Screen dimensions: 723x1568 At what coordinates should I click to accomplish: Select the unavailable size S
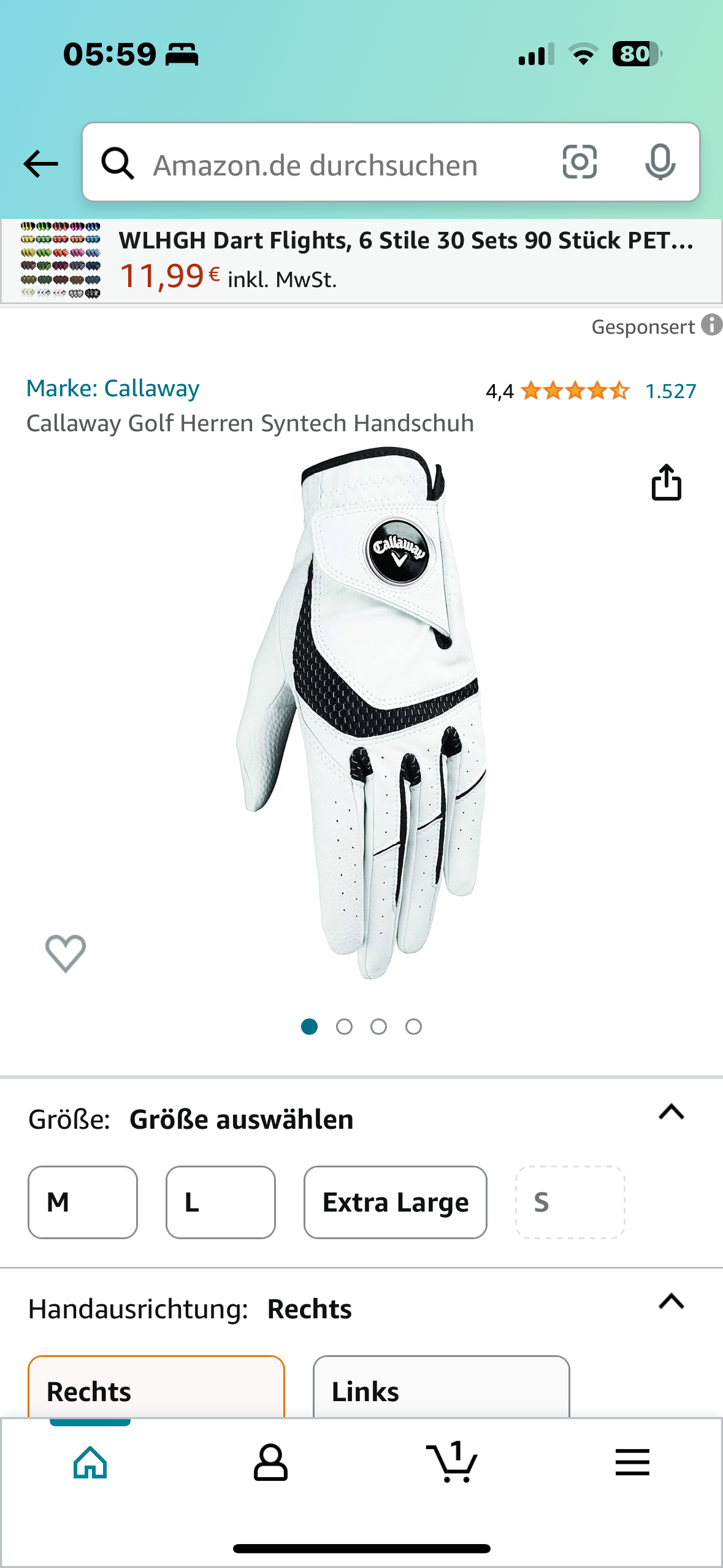(570, 1202)
